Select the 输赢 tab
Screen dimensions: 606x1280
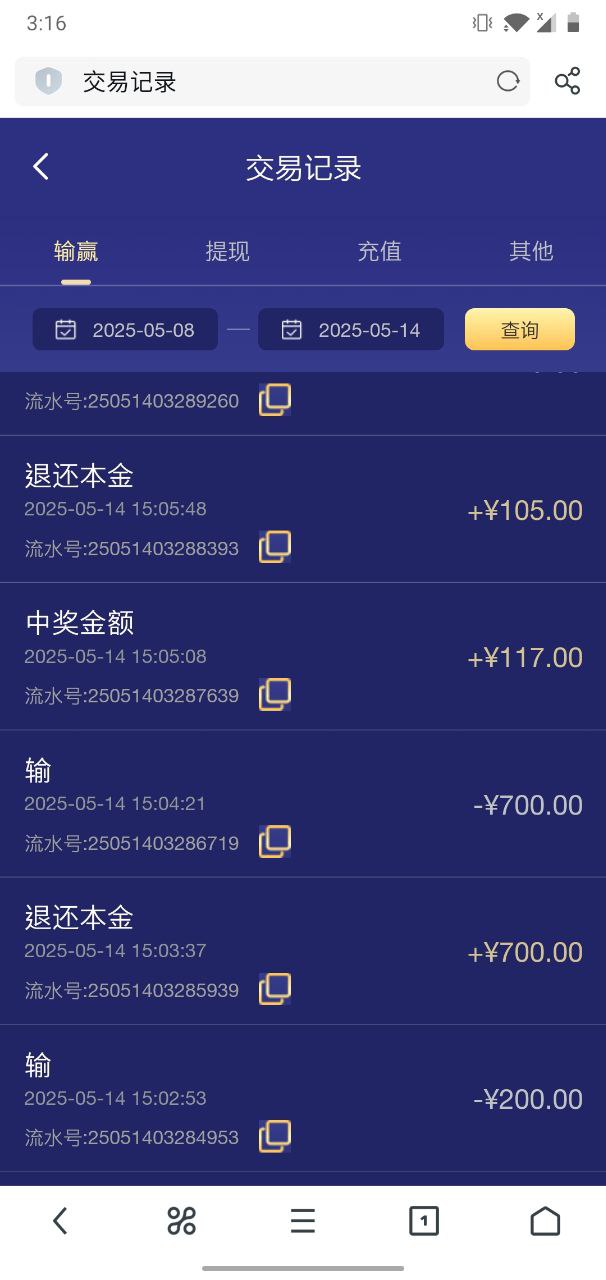pos(76,251)
